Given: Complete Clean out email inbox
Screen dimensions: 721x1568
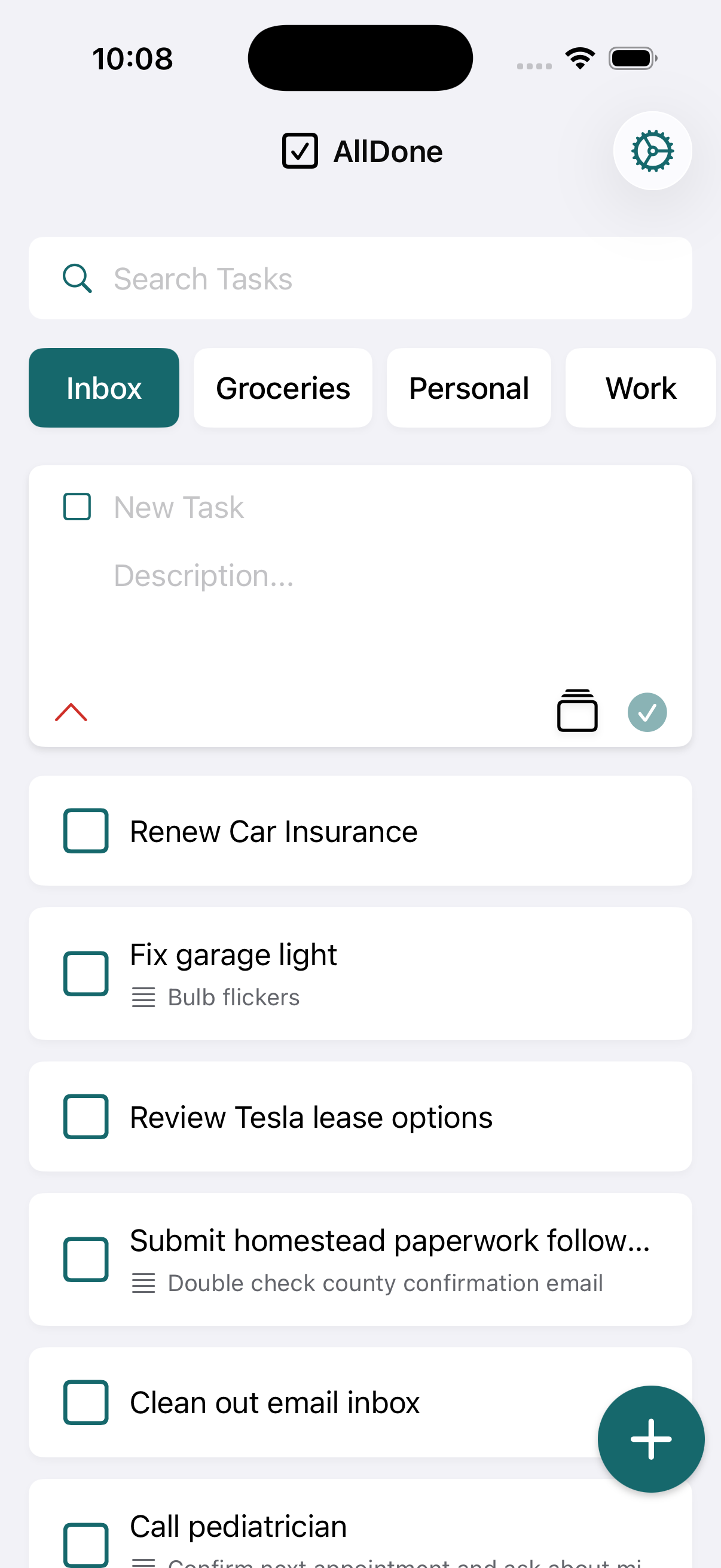Looking at the screenshot, I should click(85, 1402).
